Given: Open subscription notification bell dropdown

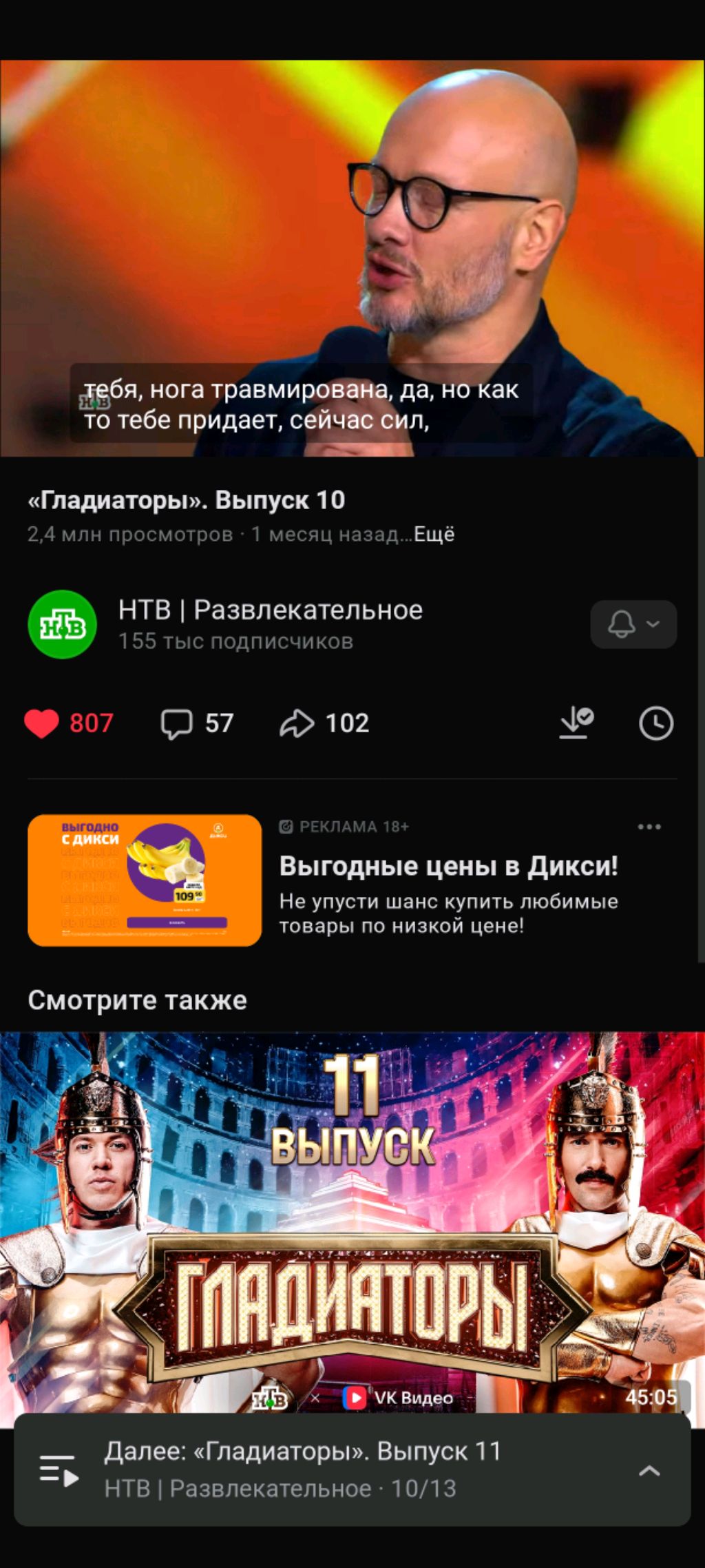Looking at the screenshot, I should point(633,624).
